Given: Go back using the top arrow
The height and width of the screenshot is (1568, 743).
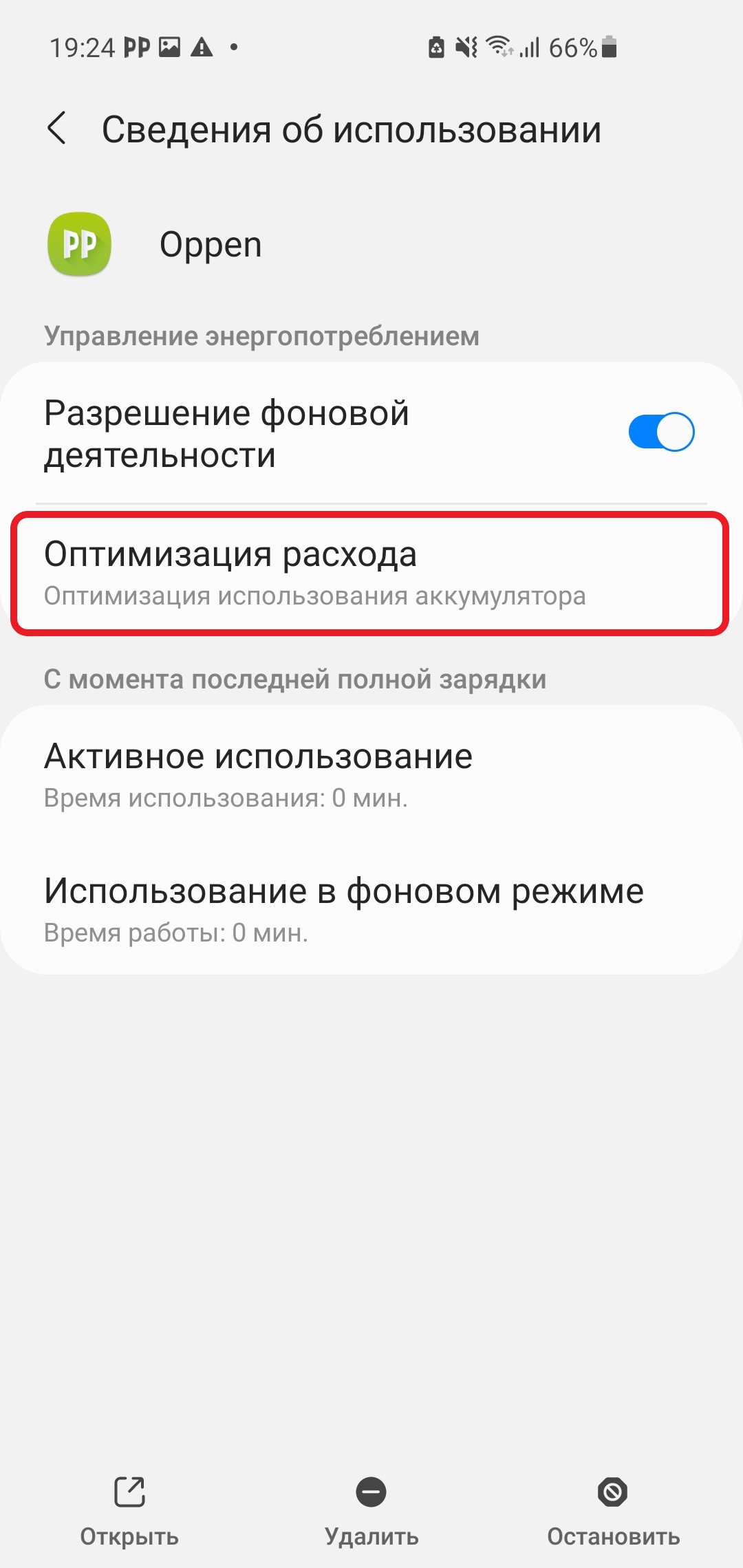Looking at the screenshot, I should 57,129.
